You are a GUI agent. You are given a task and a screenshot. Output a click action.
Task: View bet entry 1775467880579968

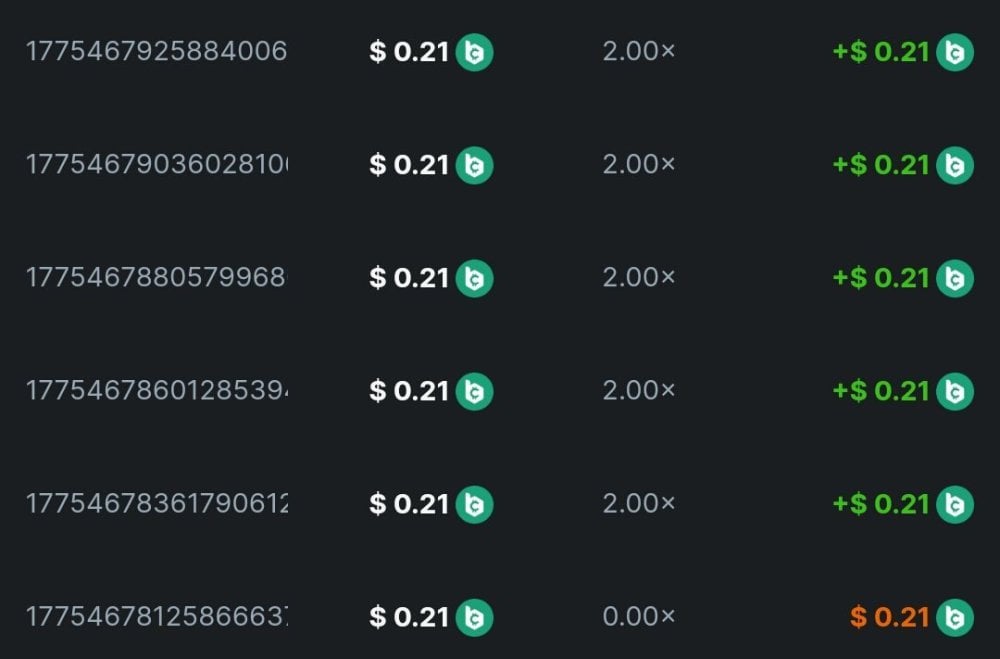coord(156,277)
